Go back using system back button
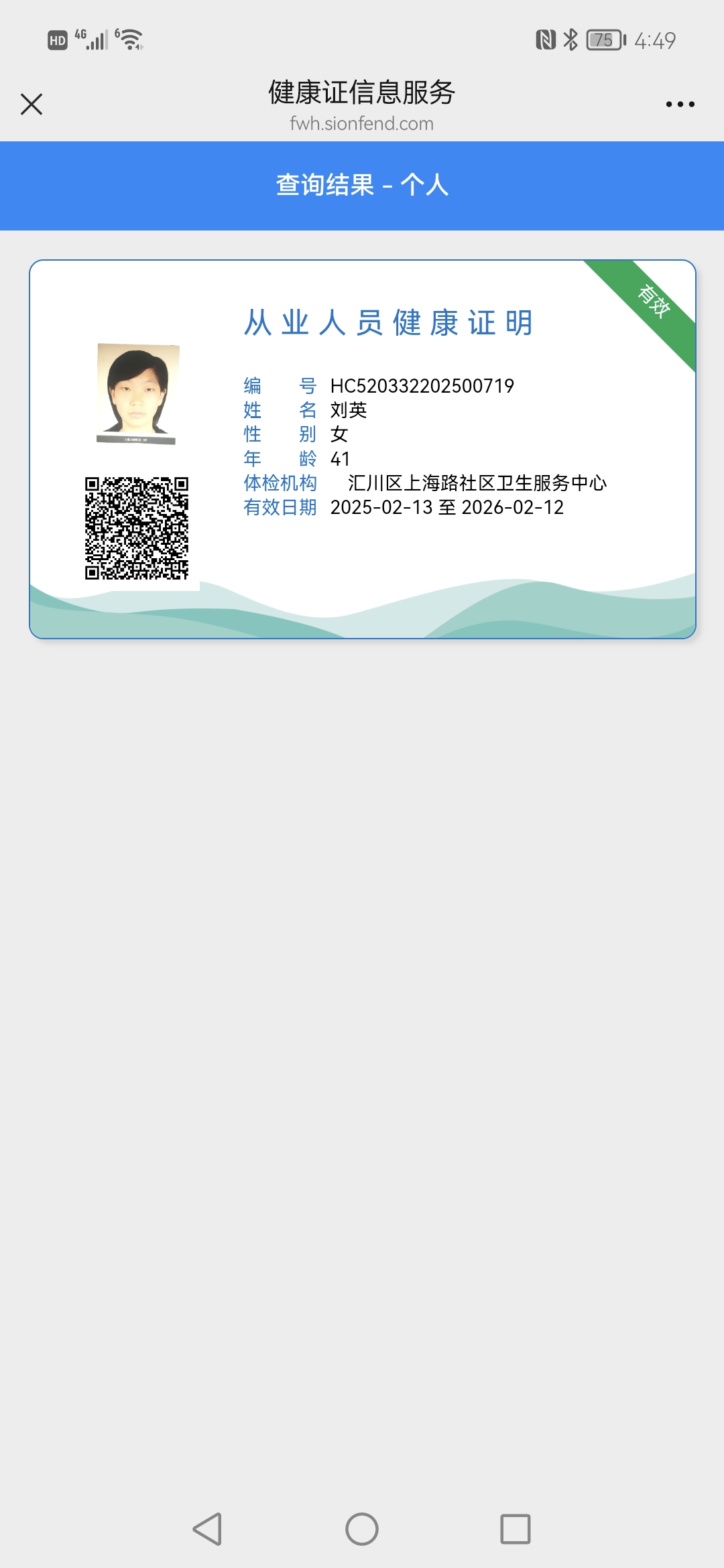This screenshot has height=1568, width=724. 208,1529
